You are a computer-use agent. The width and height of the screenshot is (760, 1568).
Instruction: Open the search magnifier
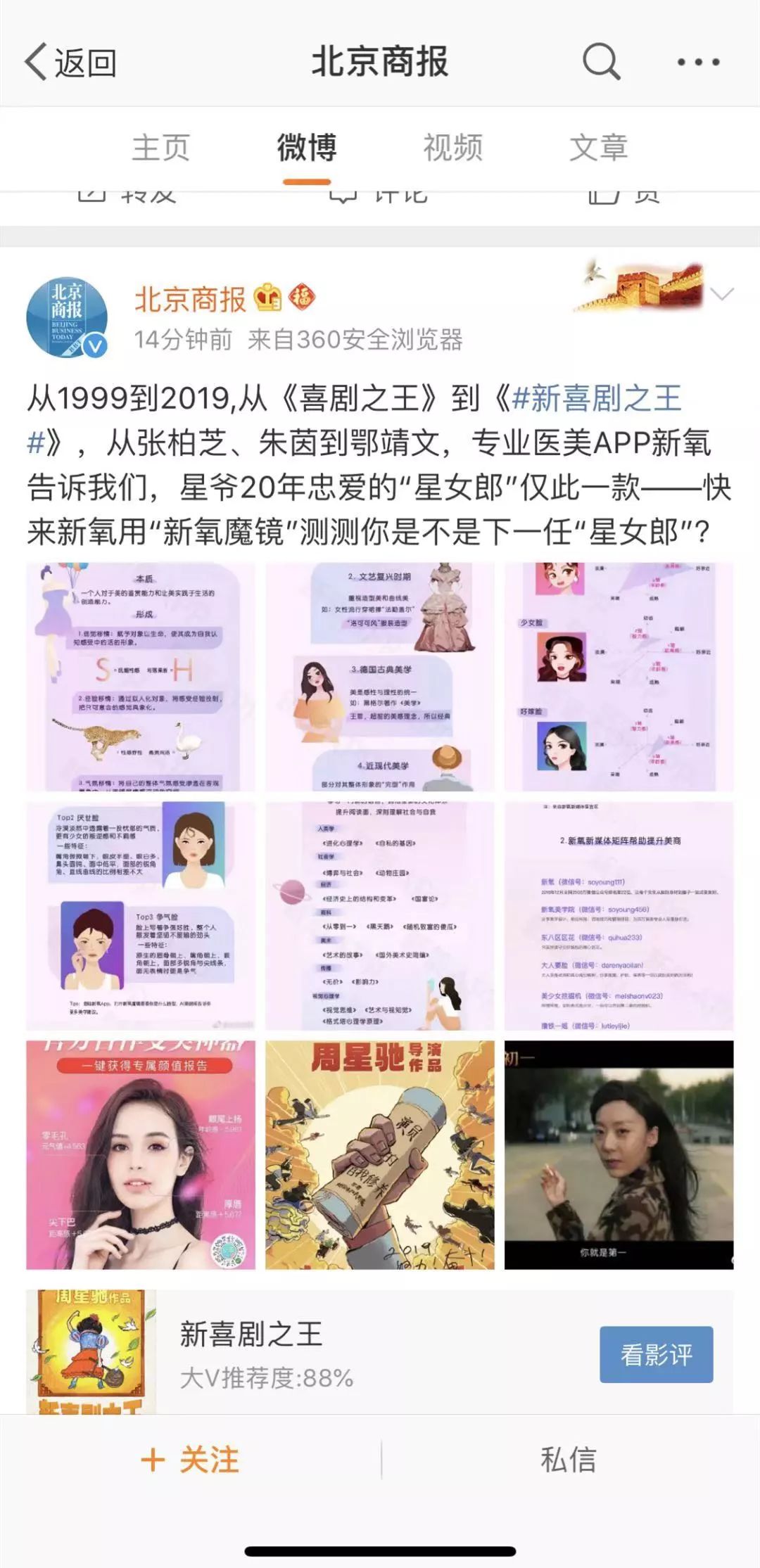(601, 62)
